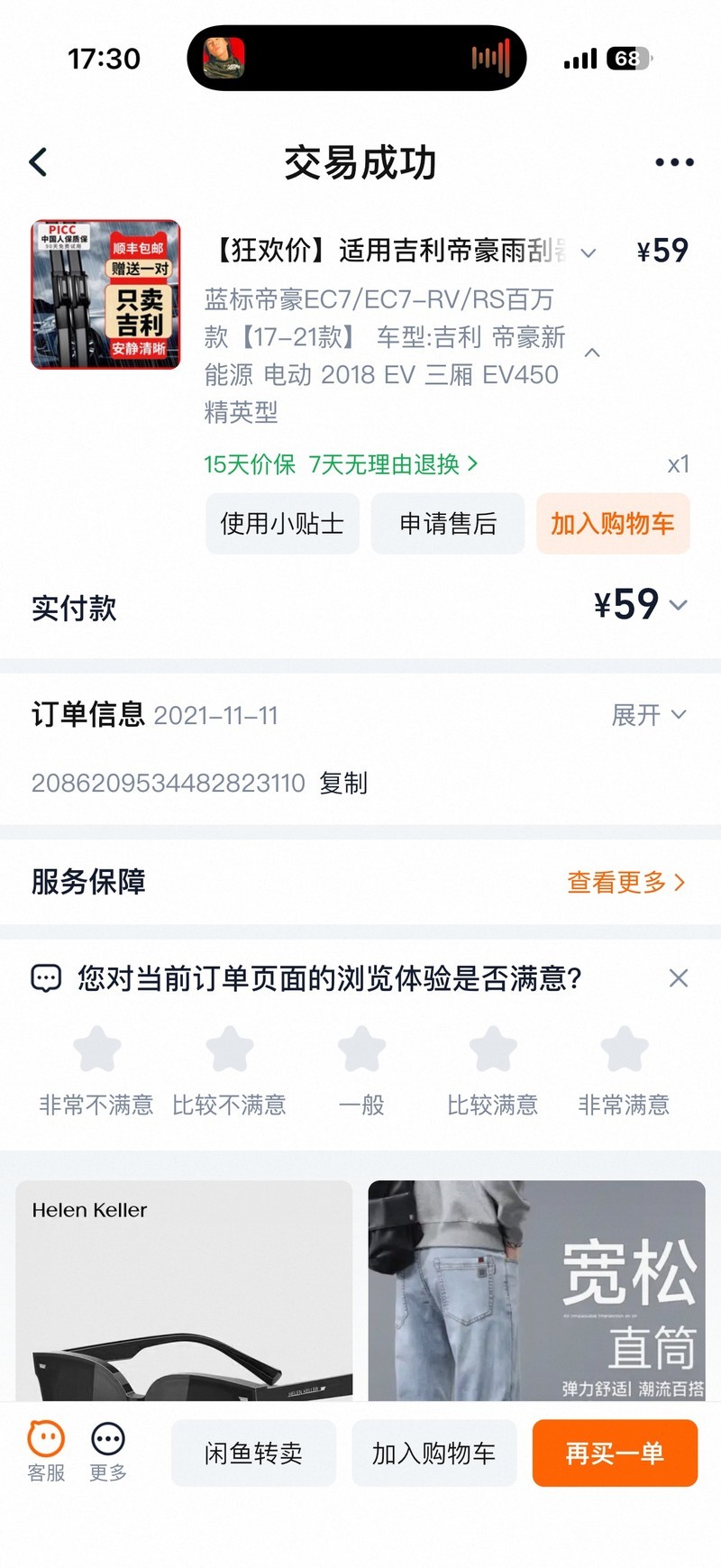Rate the page 非常不满意
Viewport: 721px width, 1568px height.
[96, 1050]
